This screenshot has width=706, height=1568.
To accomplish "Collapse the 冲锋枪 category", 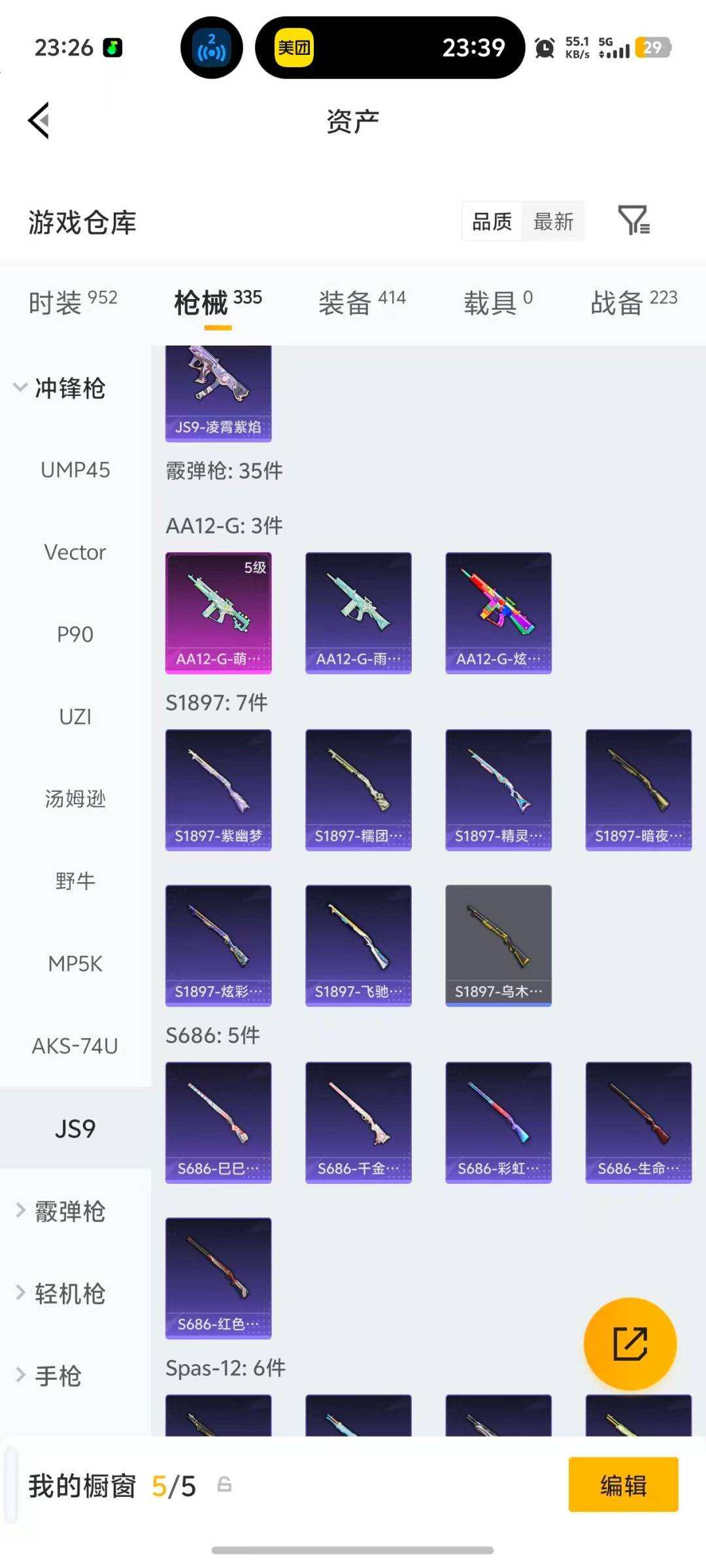I will 60,388.
